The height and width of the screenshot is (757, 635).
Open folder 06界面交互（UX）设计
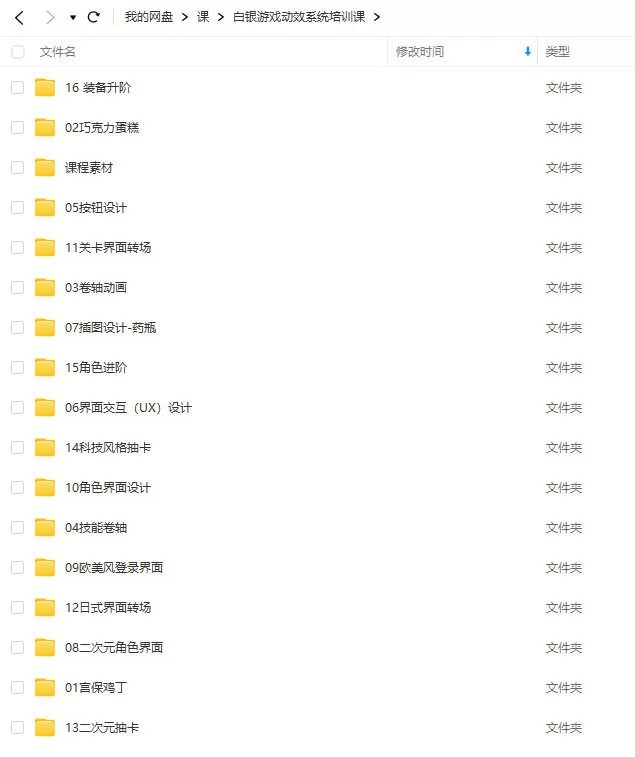(x=128, y=407)
